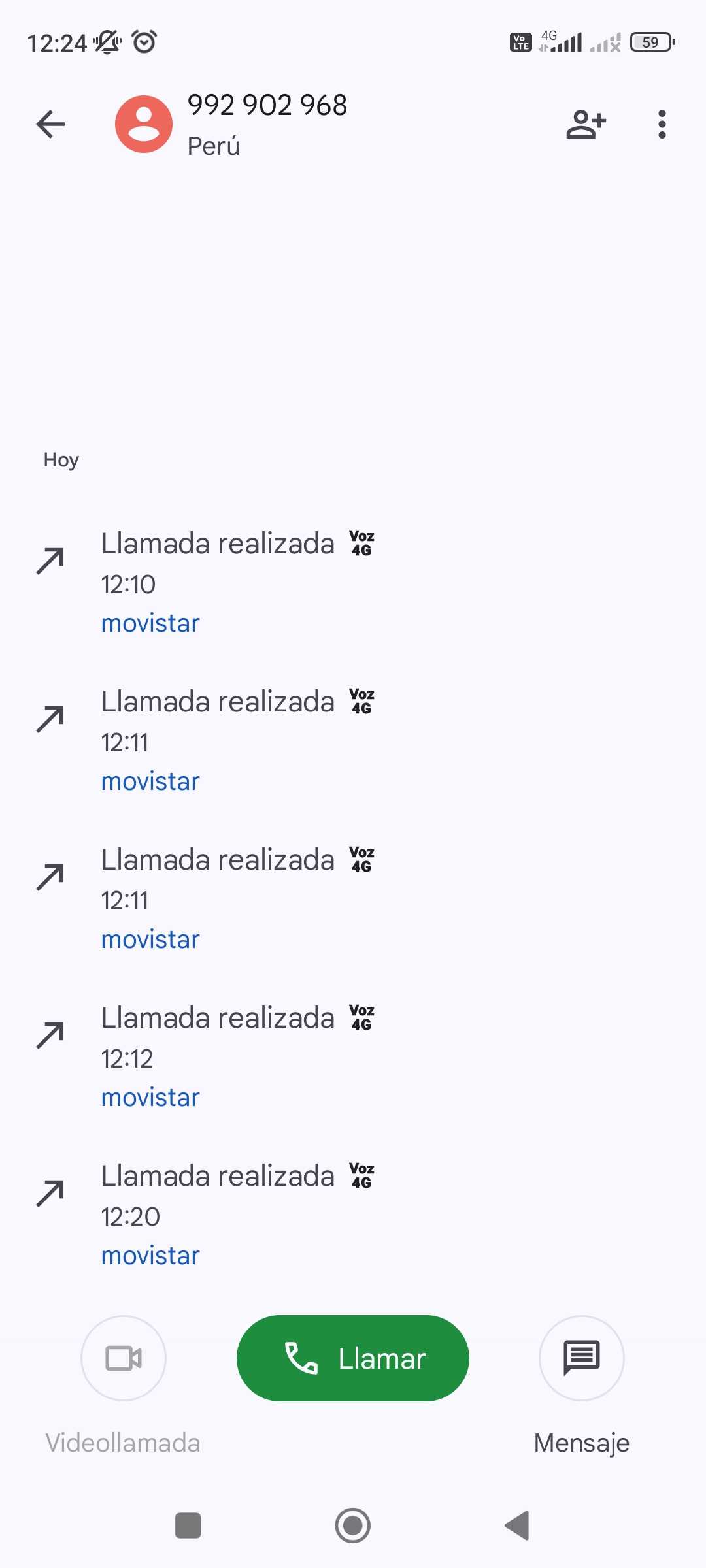Tap the contact avatar icon
The width and height of the screenshot is (706, 1568).
[144, 124]
